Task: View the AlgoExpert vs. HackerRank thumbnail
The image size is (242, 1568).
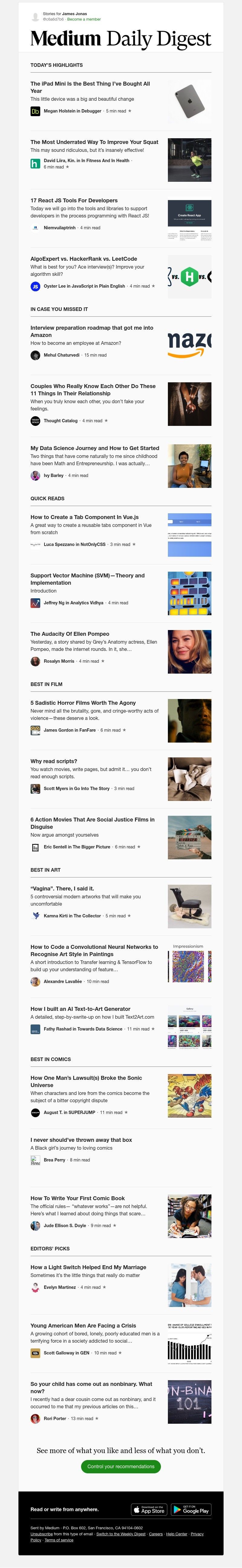Action: click(189, 277)
